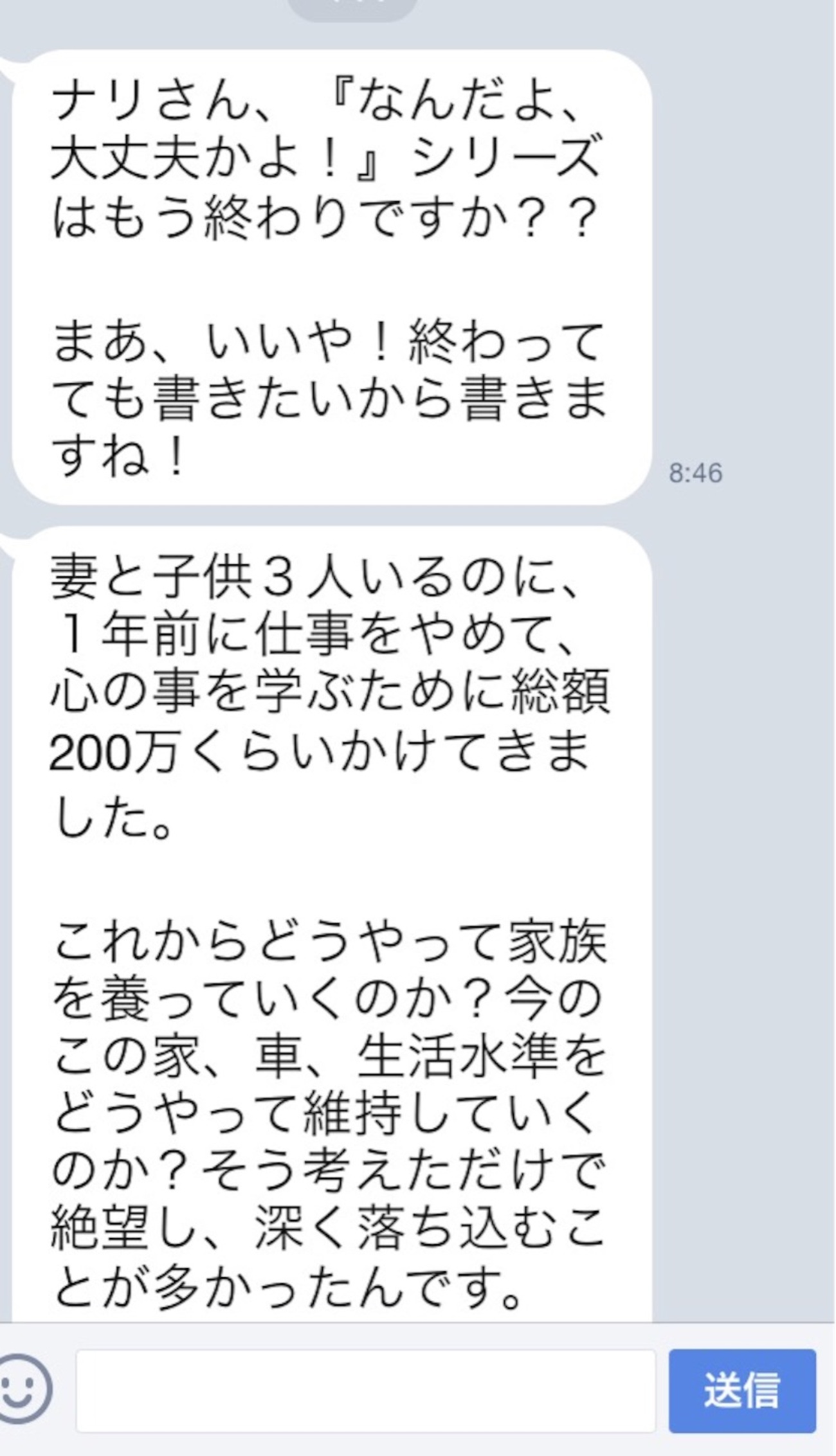Viewport: 836px width, 1456px height.
Task: Open the emoji sticker picker
Action: coord(24,1389)
